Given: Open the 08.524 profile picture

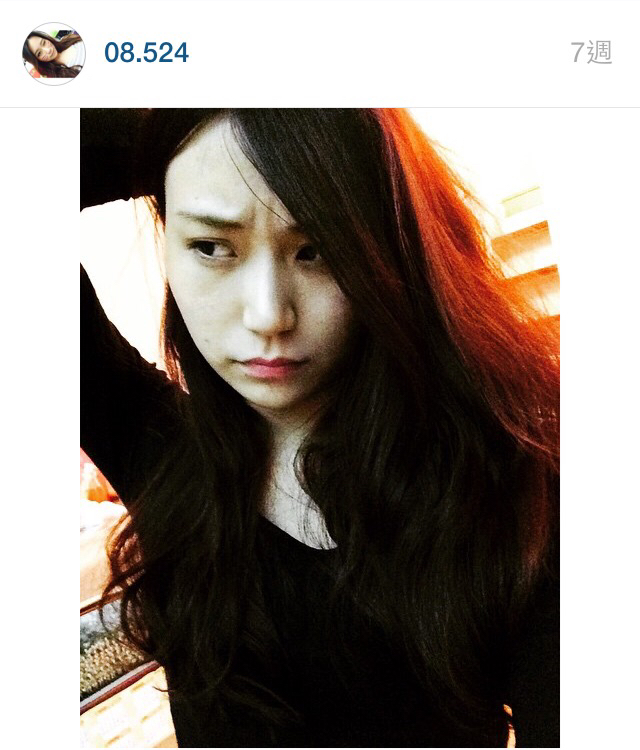Looking at the screenshot, I should point(54,54).
